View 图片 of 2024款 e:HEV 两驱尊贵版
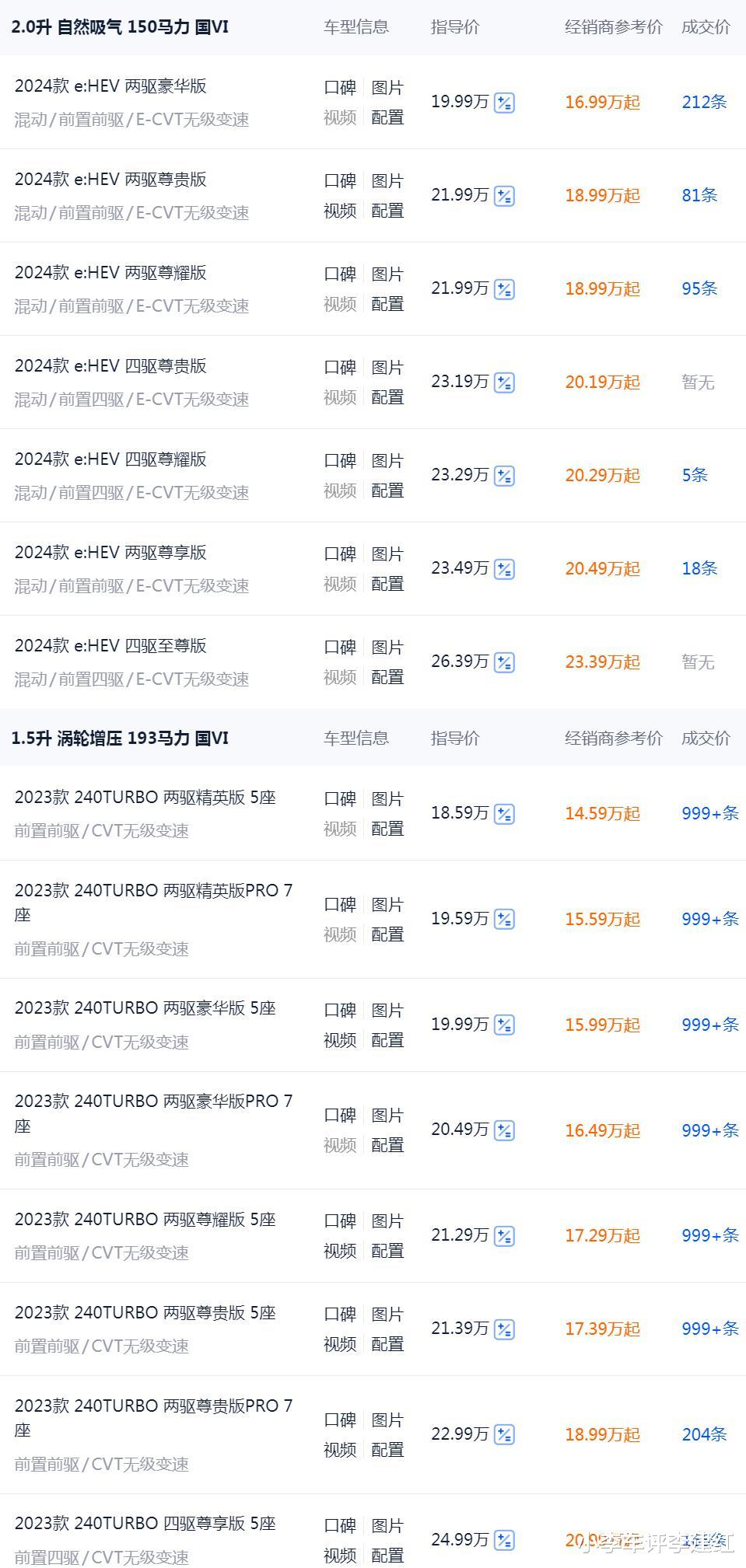 pyautogui.click(x=387, y=181)
